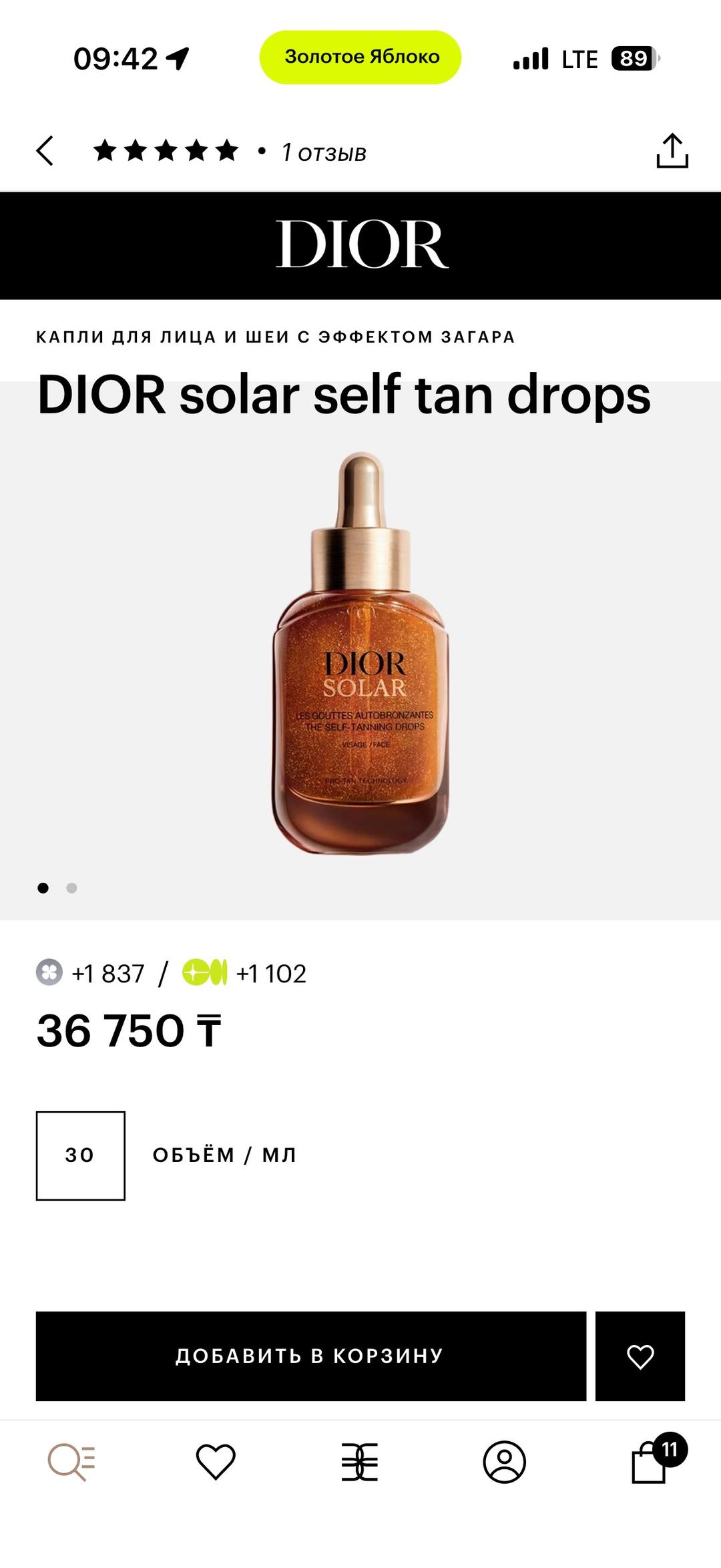Share this product
Image resolution: width=721 pixels, height=1568 pixels.
coord(672,151)
